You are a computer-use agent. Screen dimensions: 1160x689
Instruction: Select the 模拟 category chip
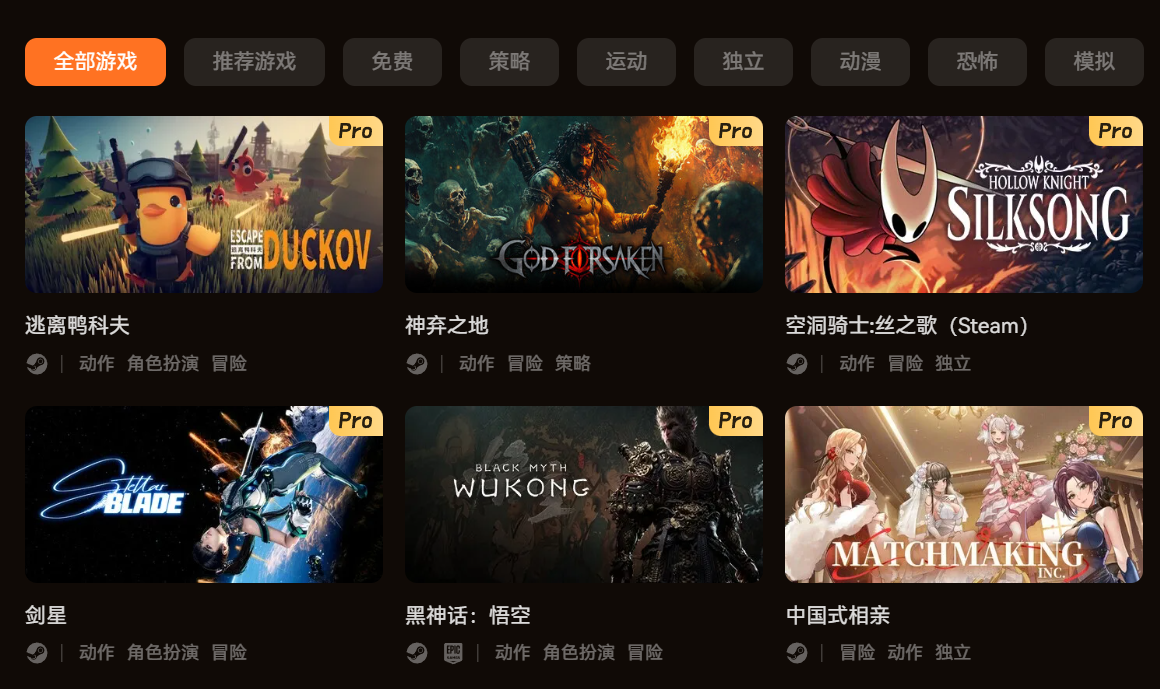coord(1094,62)
